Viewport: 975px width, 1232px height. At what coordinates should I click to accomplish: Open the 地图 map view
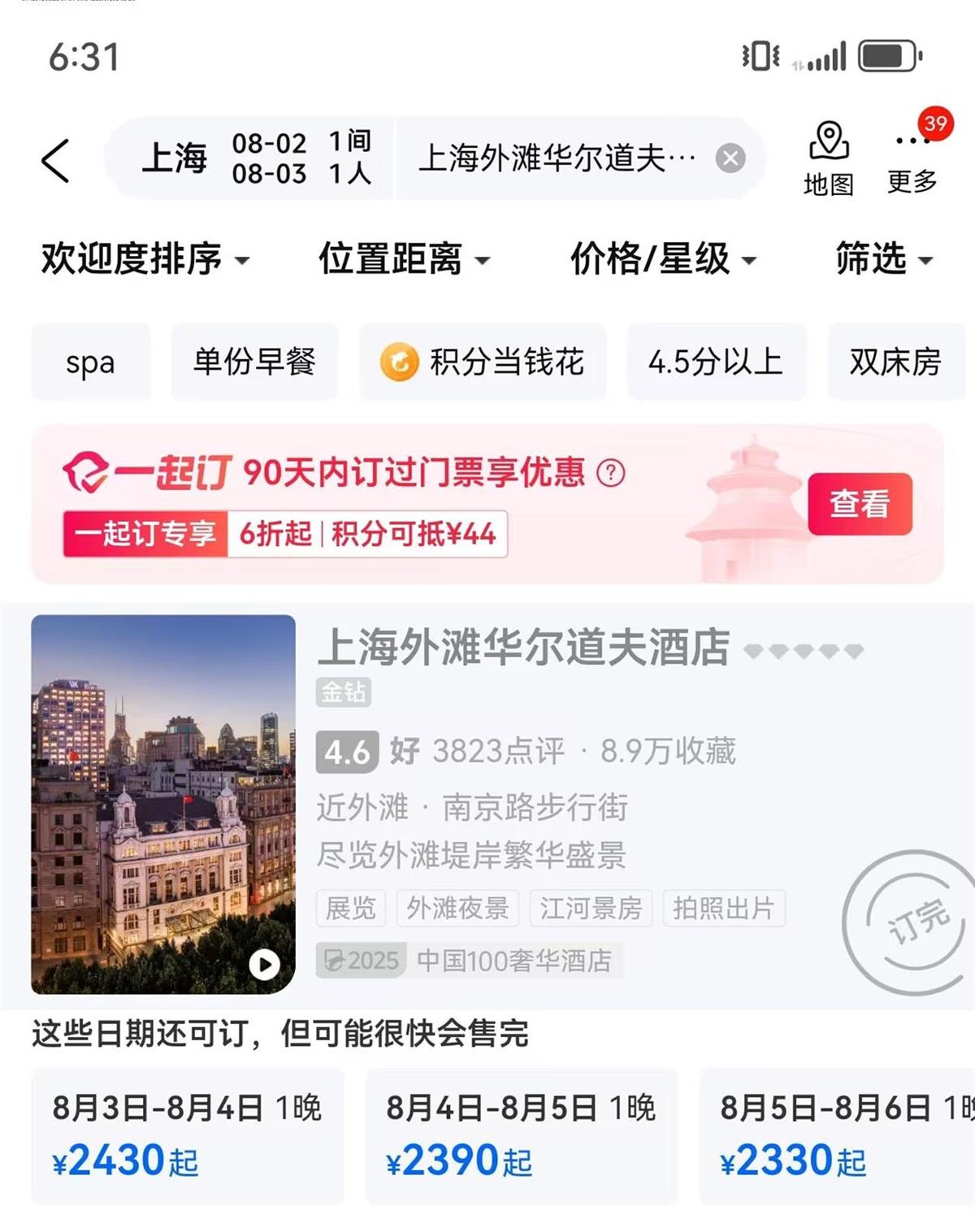tap(828, 160)
